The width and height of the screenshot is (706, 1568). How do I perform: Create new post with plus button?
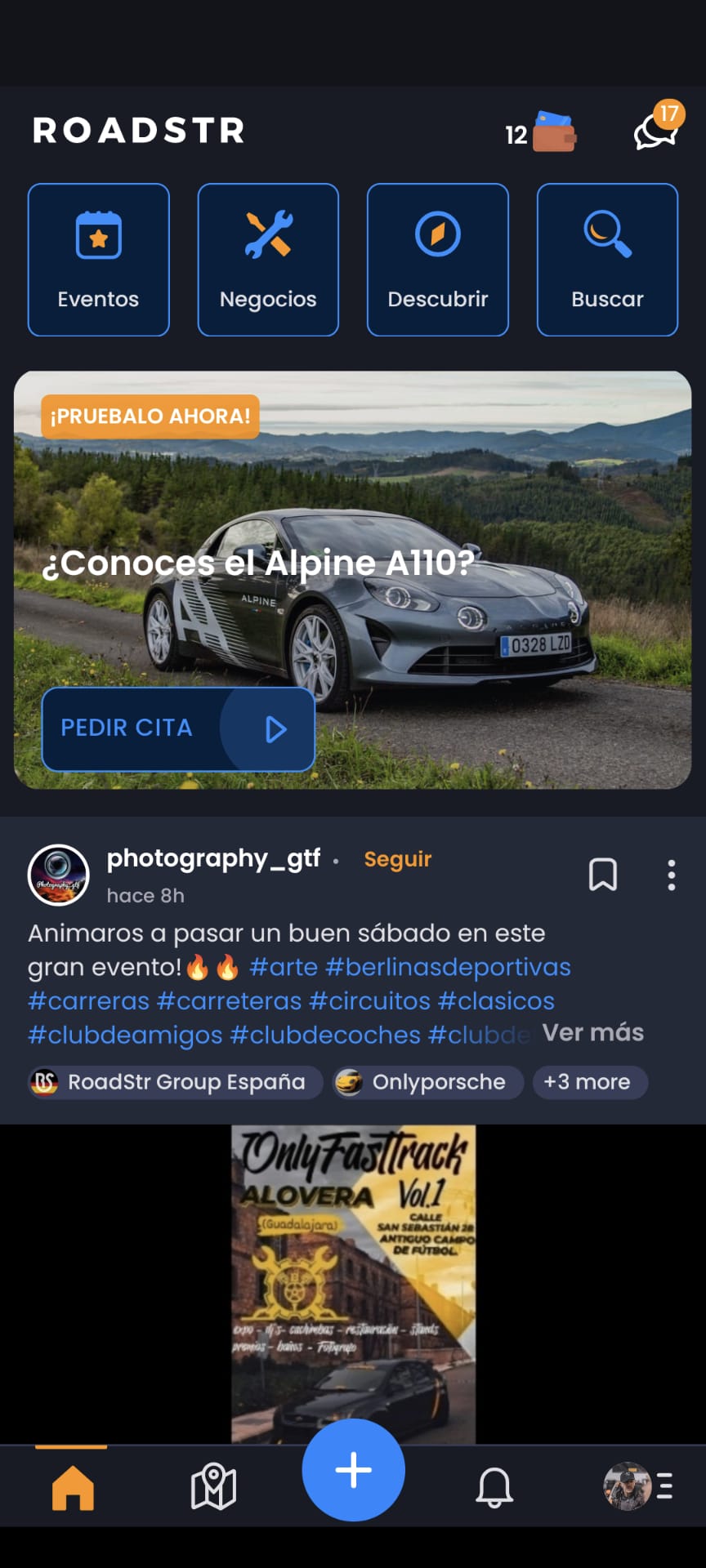[353, 1470]
